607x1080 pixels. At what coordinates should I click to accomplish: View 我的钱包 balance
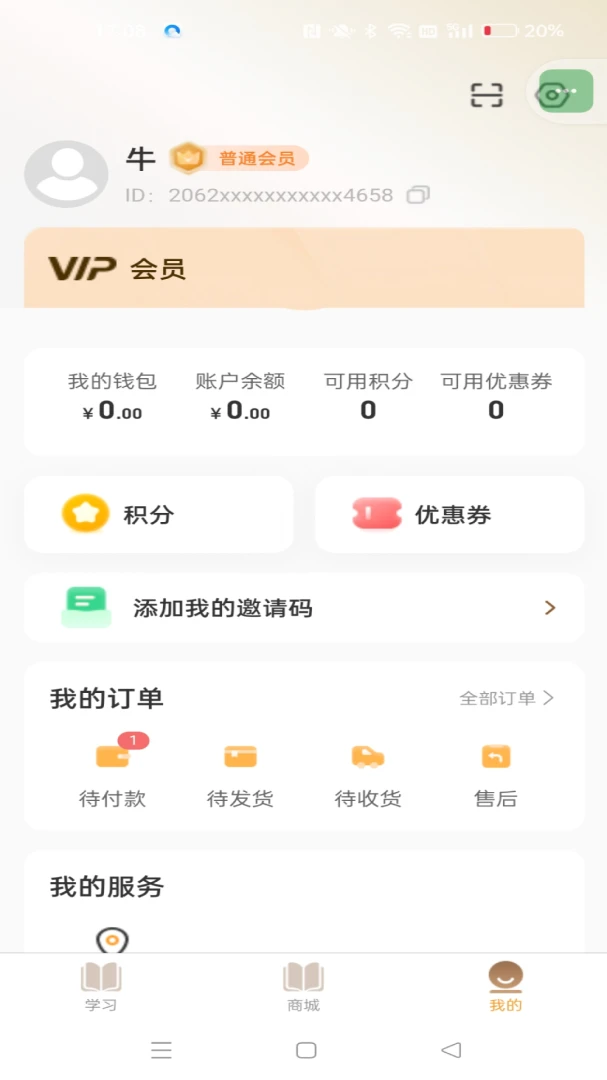tap(112, 397)
